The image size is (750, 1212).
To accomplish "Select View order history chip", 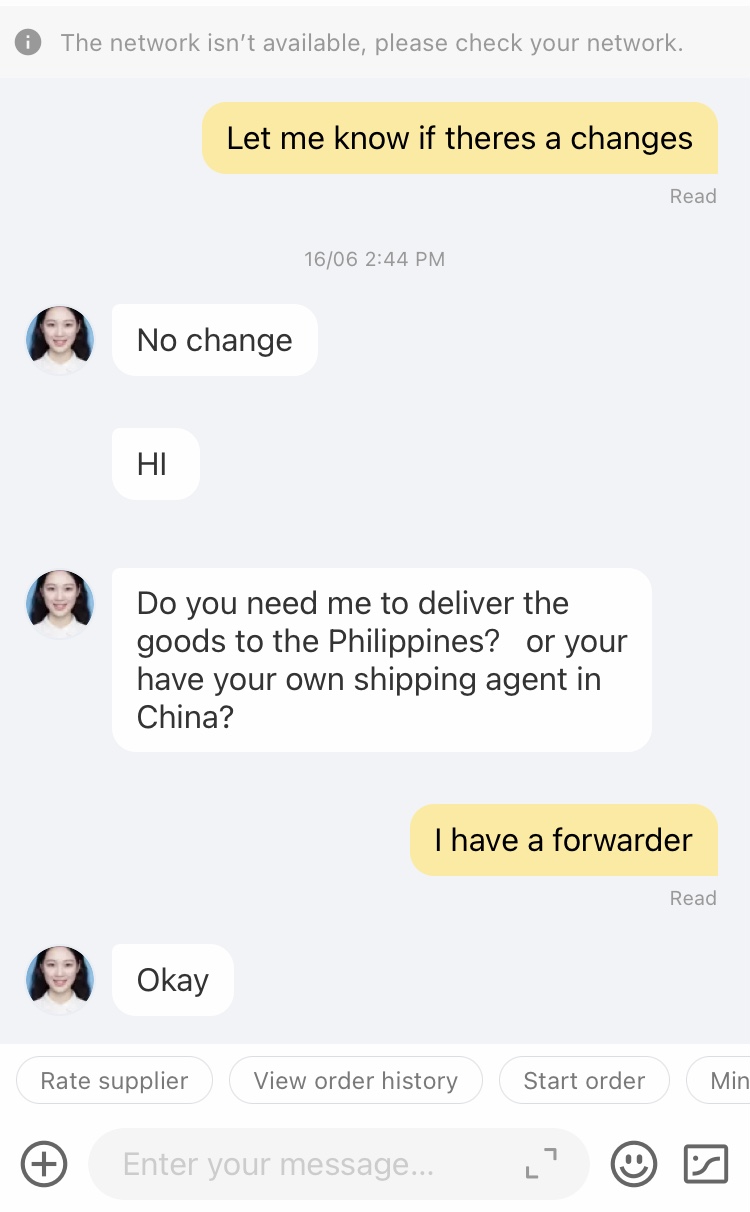I will [x=355, y=1081].
